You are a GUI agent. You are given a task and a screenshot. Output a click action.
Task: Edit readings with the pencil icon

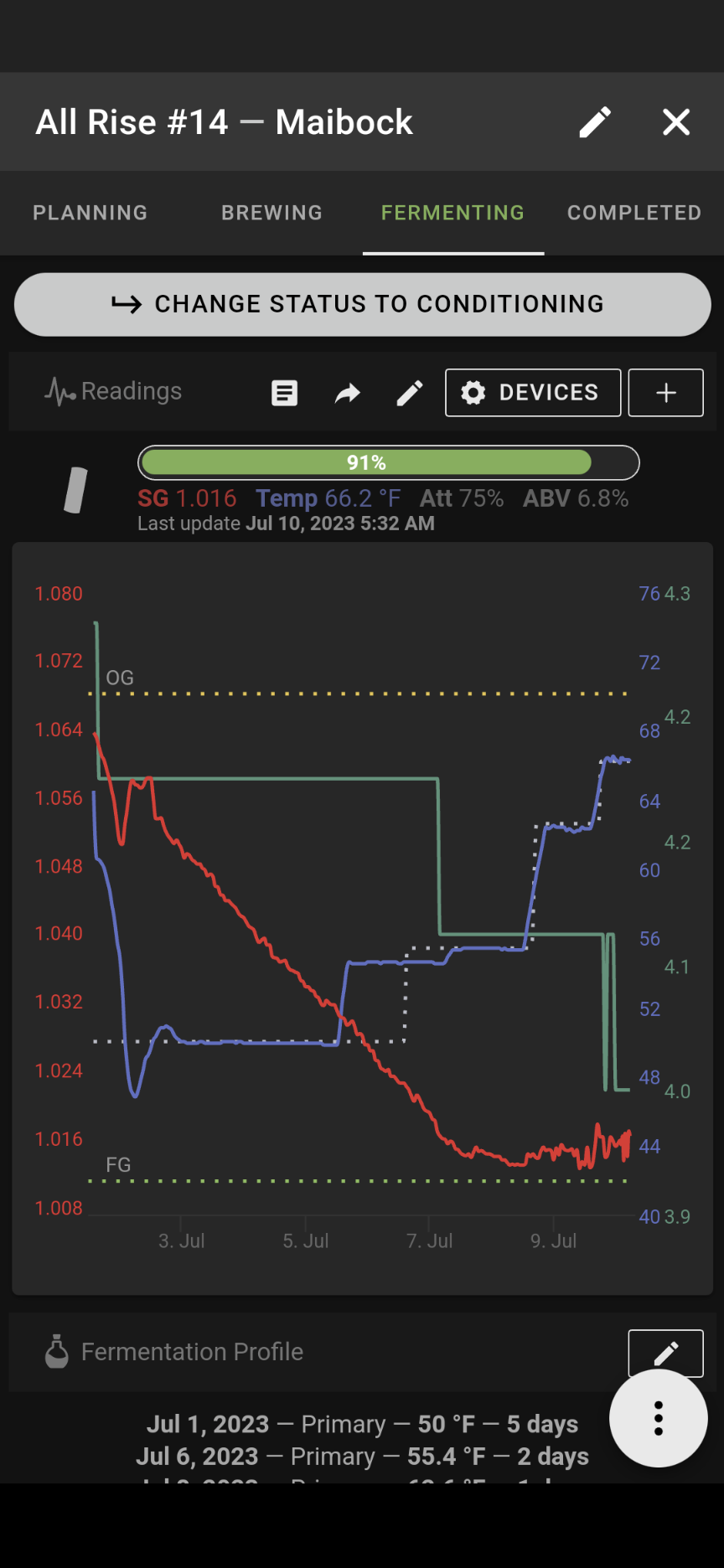[410, 393]
